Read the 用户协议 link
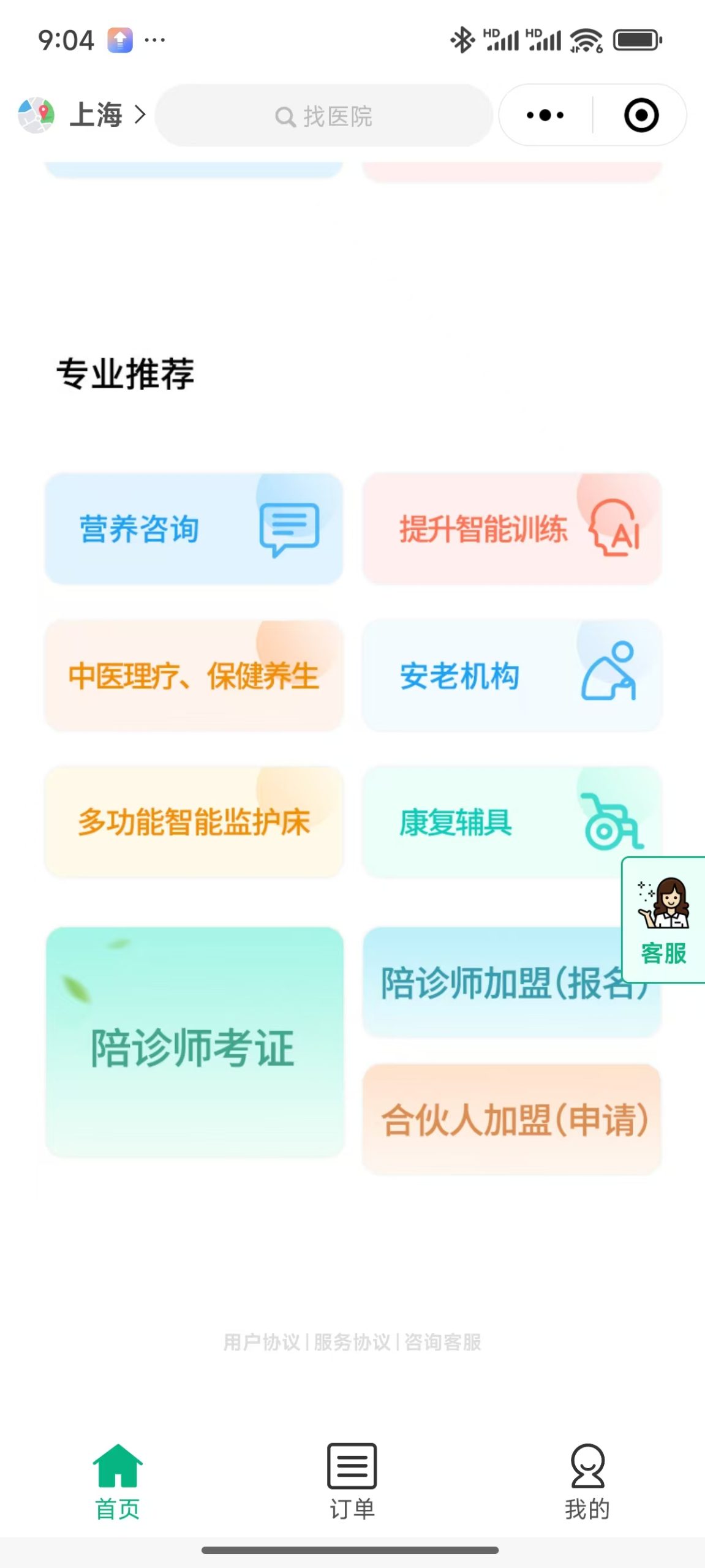This screenshot has height=1568, width=705. 262,1342
